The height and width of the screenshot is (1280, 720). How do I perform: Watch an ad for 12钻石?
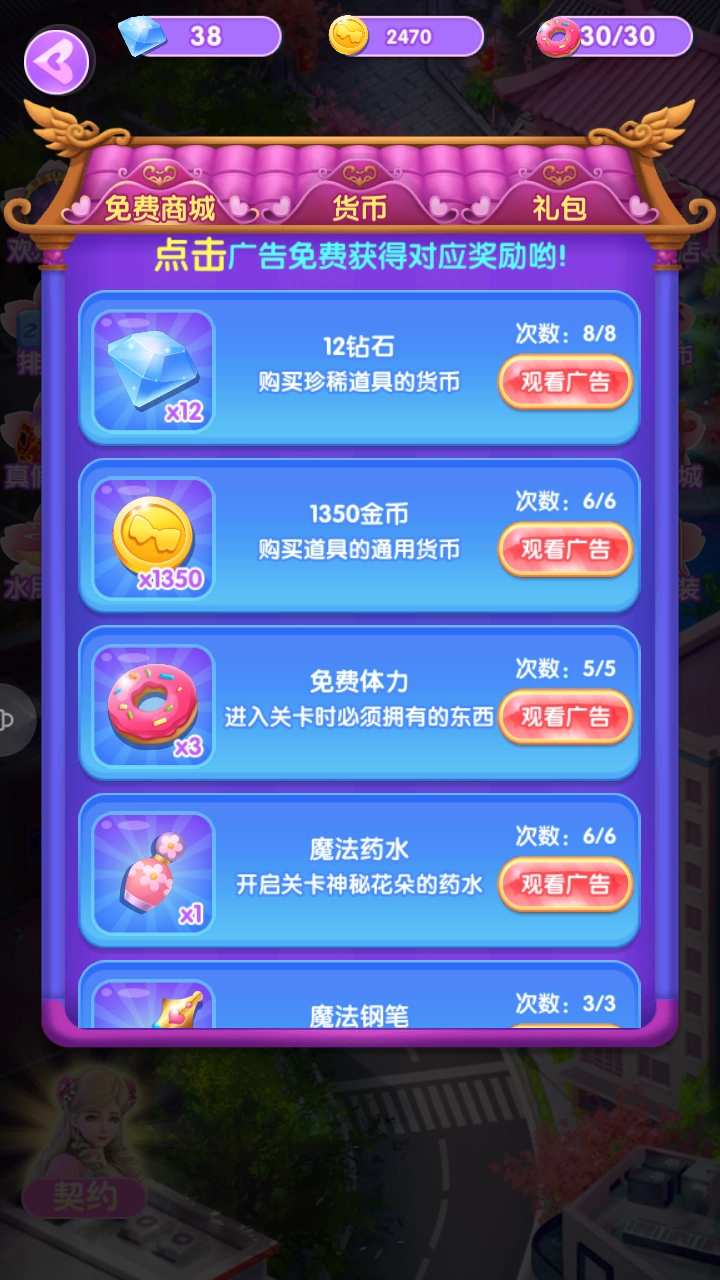coord(565,382)
